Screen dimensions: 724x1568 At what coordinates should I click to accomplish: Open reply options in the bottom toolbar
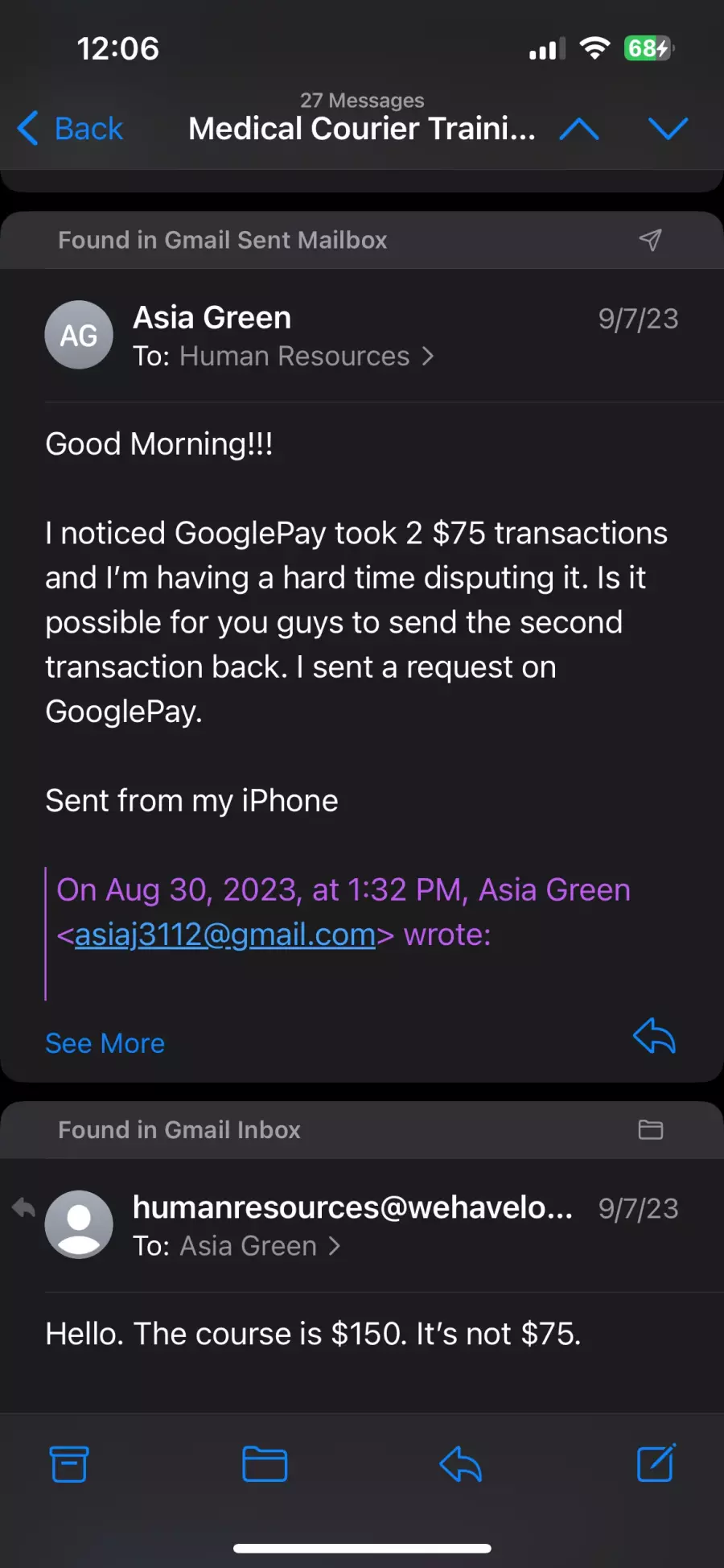point(460,1463)
